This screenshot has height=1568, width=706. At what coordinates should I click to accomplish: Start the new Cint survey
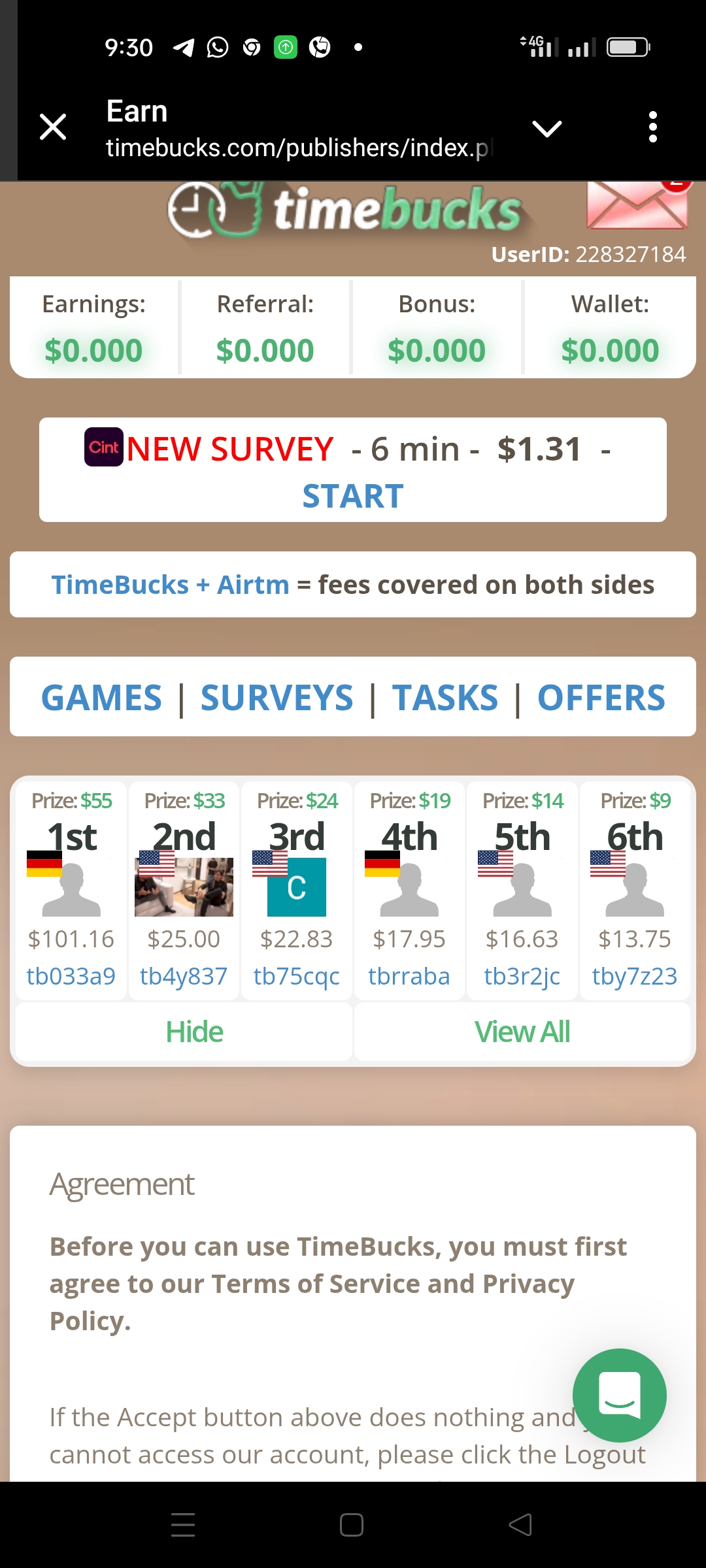coord(353,496)
